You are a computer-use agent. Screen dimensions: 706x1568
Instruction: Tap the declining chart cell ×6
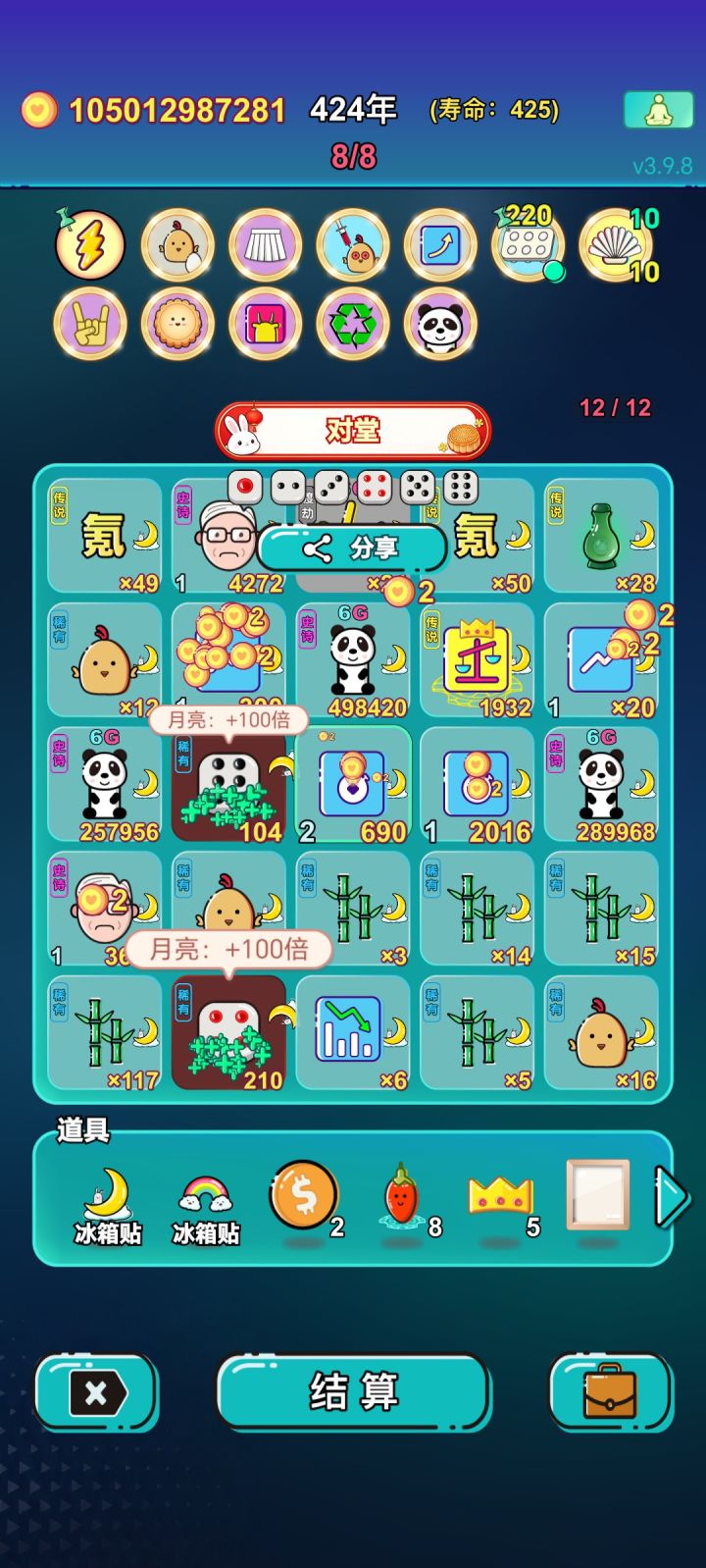(353, 1032)
